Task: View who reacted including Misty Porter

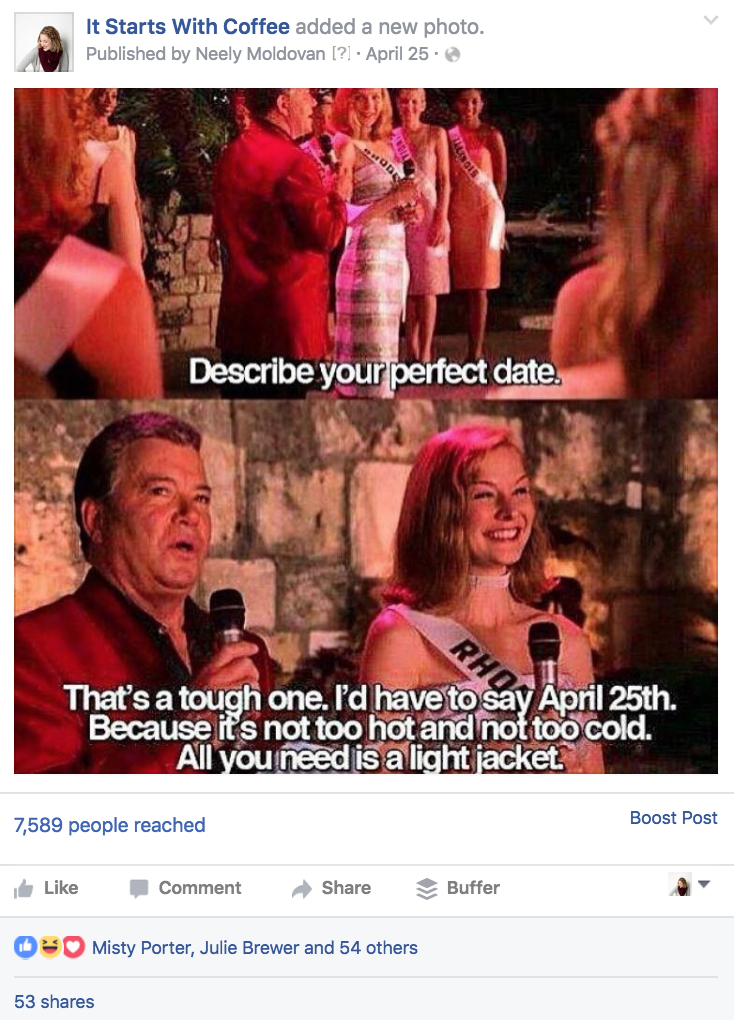Action: pos(254,947)
